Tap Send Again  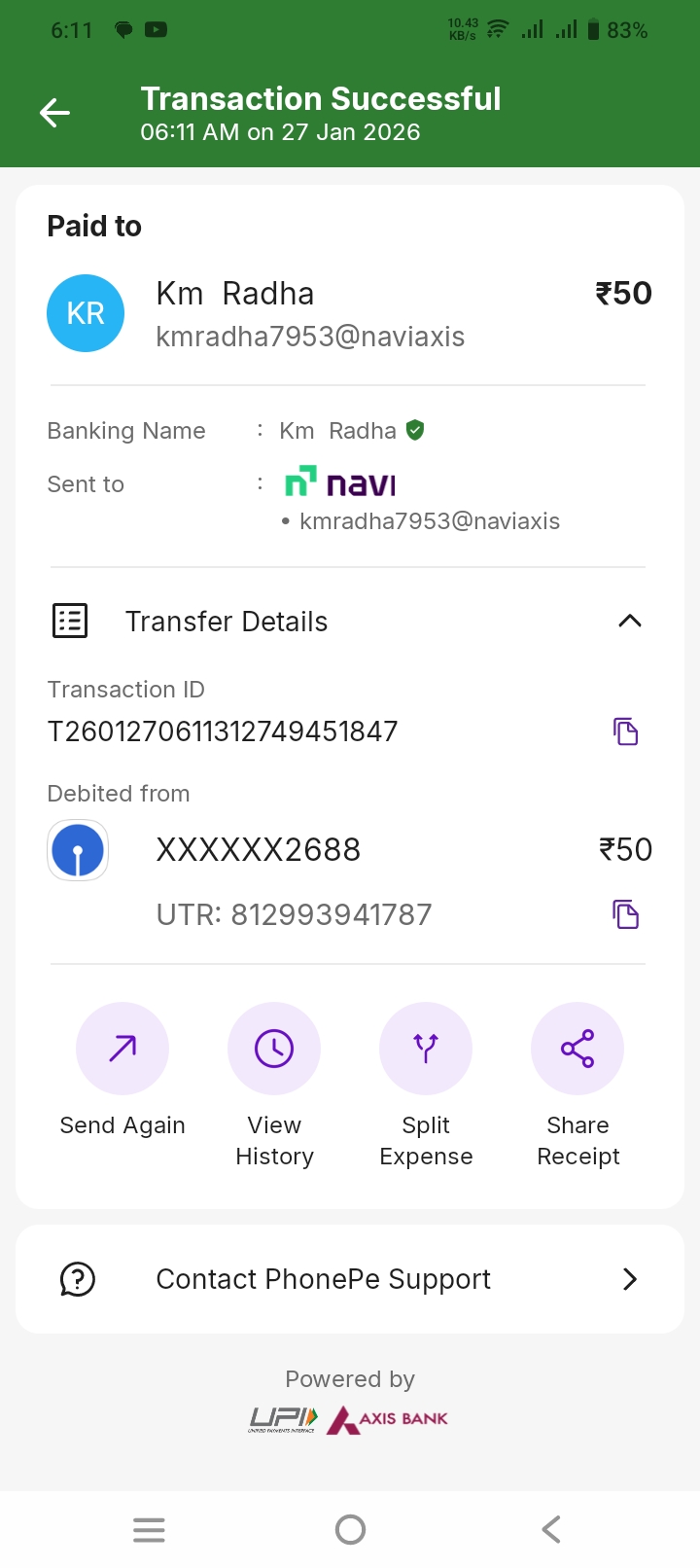click(122, 1049)
